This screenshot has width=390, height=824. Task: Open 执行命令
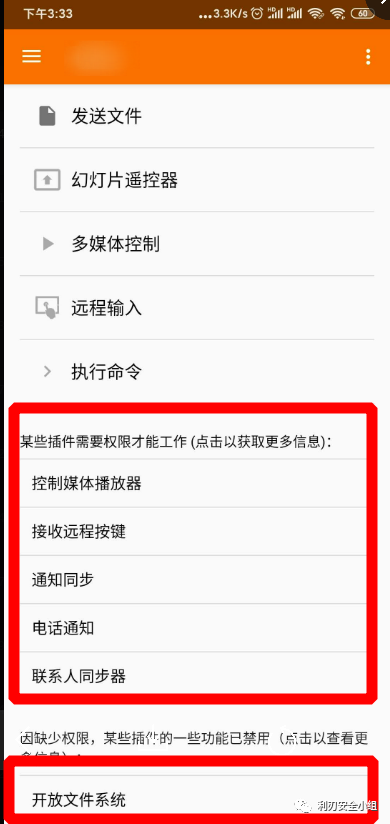(x=197, y=372)
